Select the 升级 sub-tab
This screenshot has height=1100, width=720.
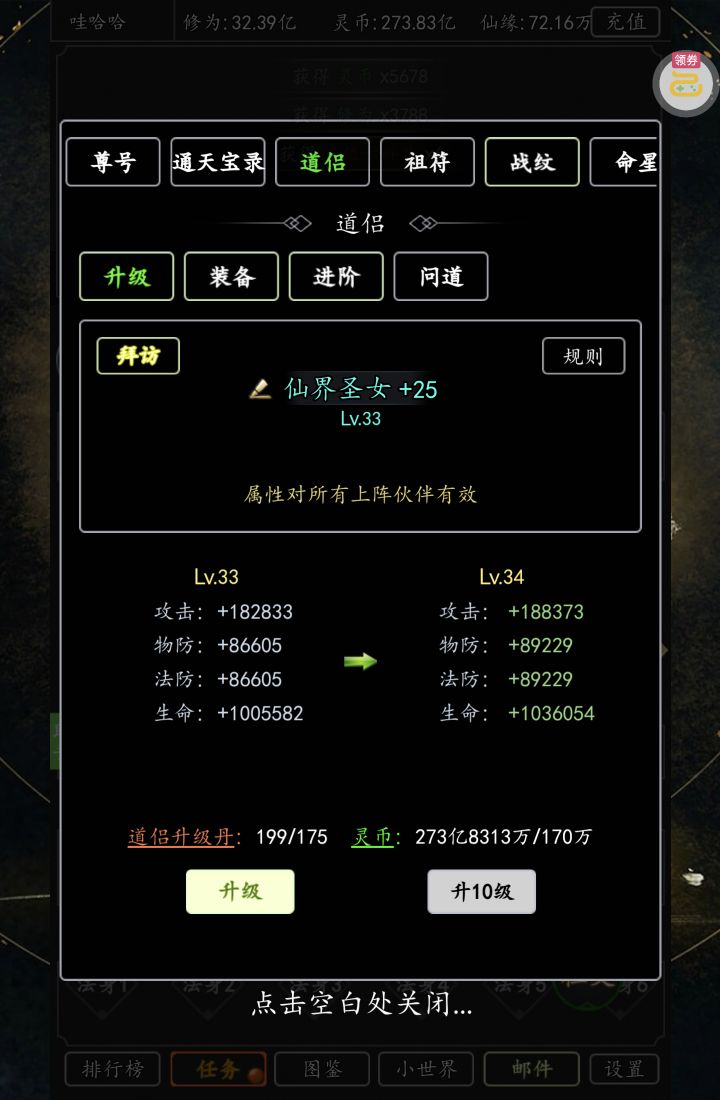point(127,277)
